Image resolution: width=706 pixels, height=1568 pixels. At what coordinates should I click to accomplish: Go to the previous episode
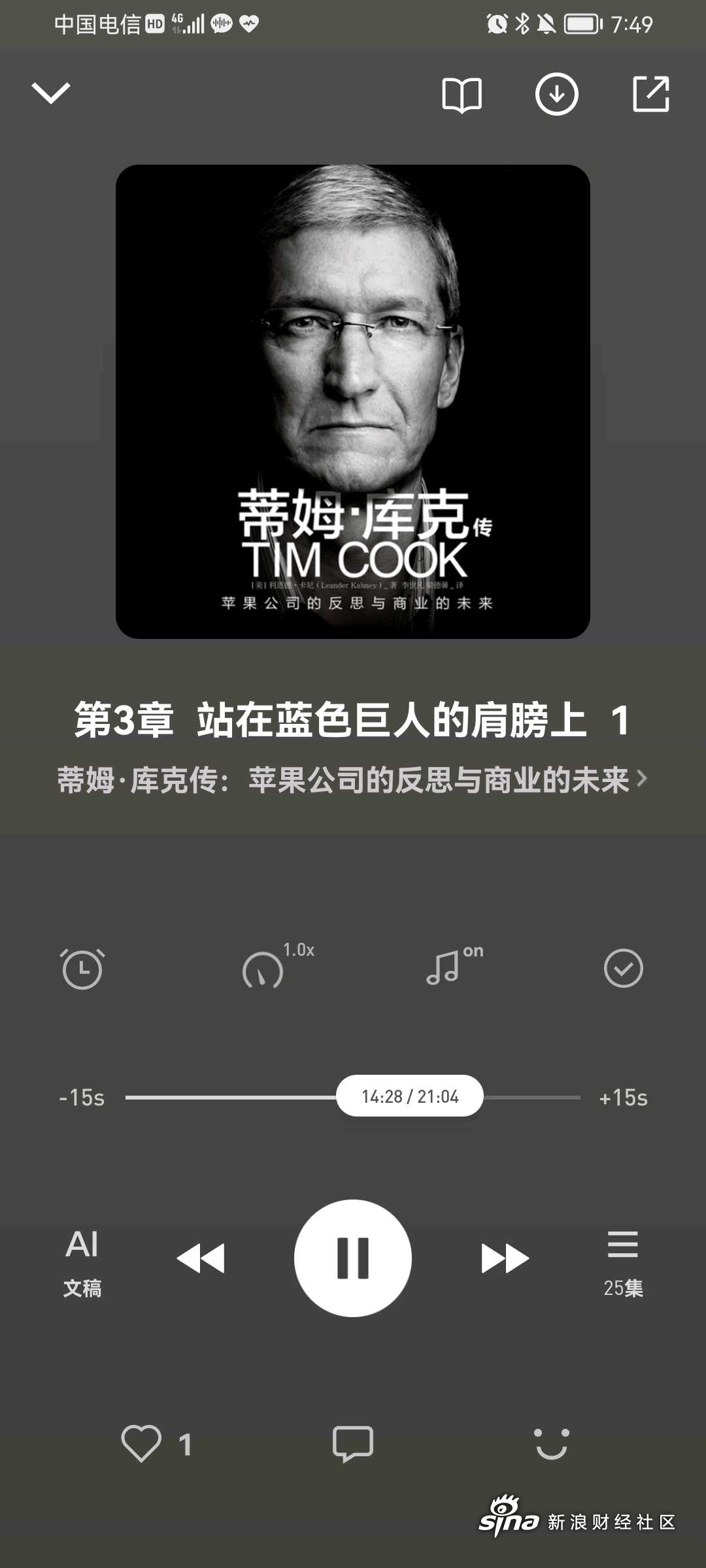(201, 1258)
